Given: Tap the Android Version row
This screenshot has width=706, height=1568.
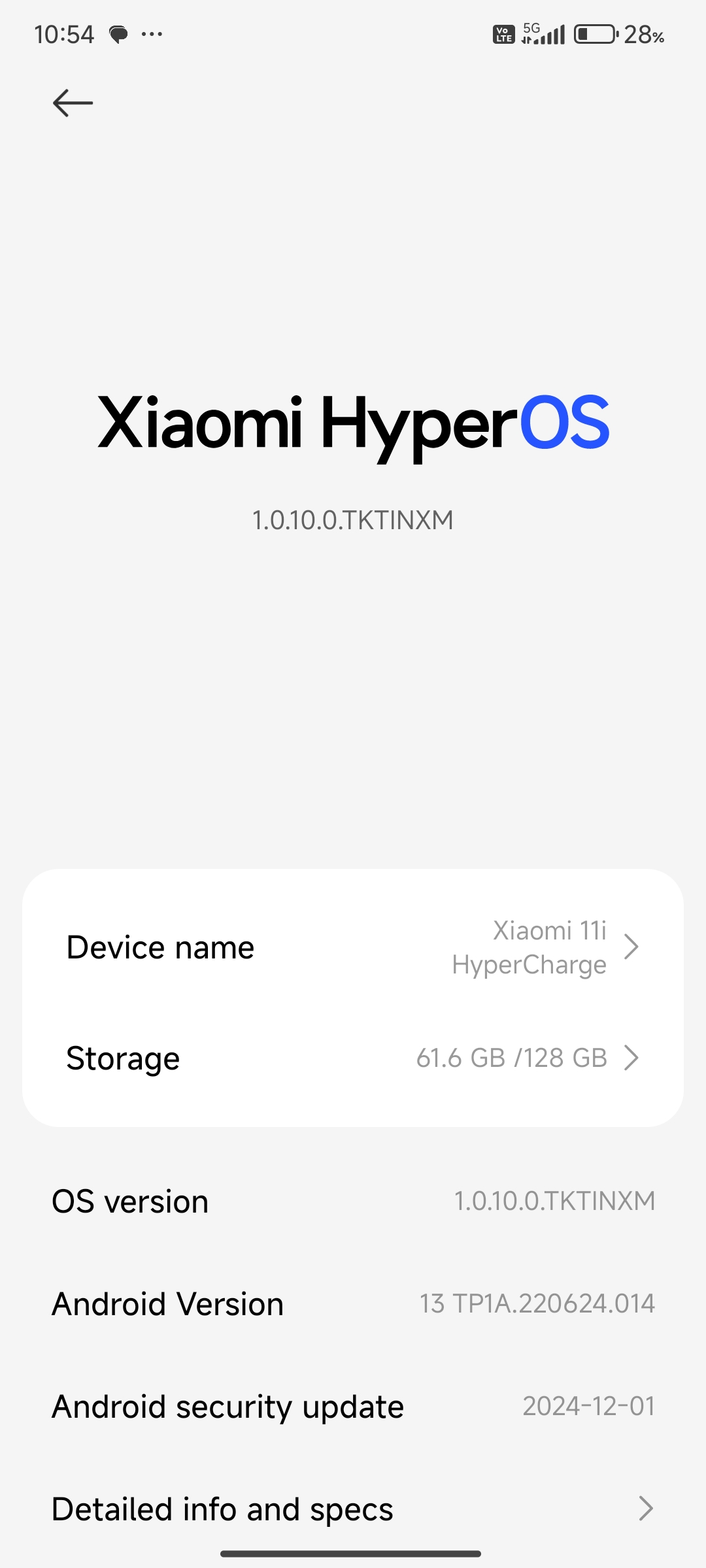Looking at the screenshot, I should [x=353, y=1304].
